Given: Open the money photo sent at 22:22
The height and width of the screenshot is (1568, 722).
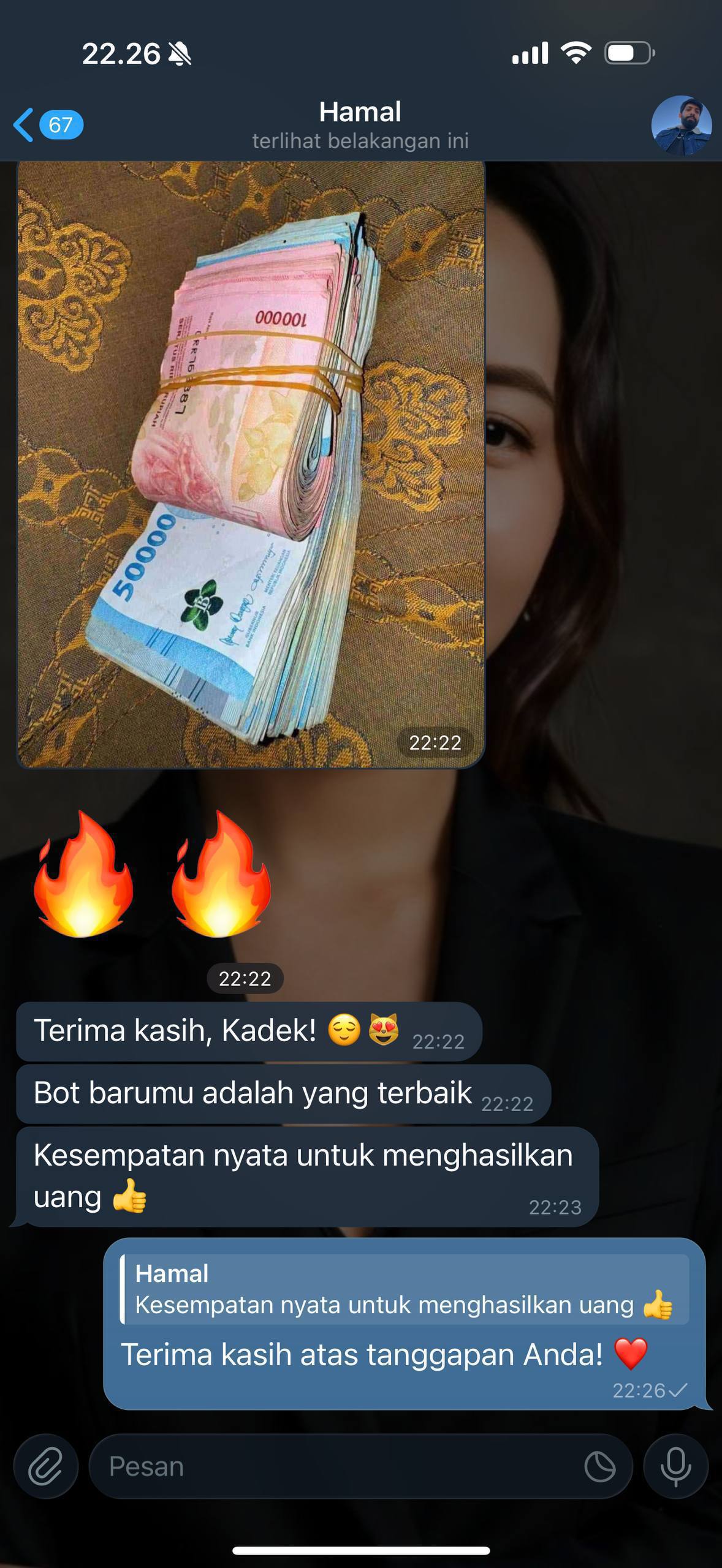Looking at the screenshot, I should pyautogui.click(x=251, y=464).
